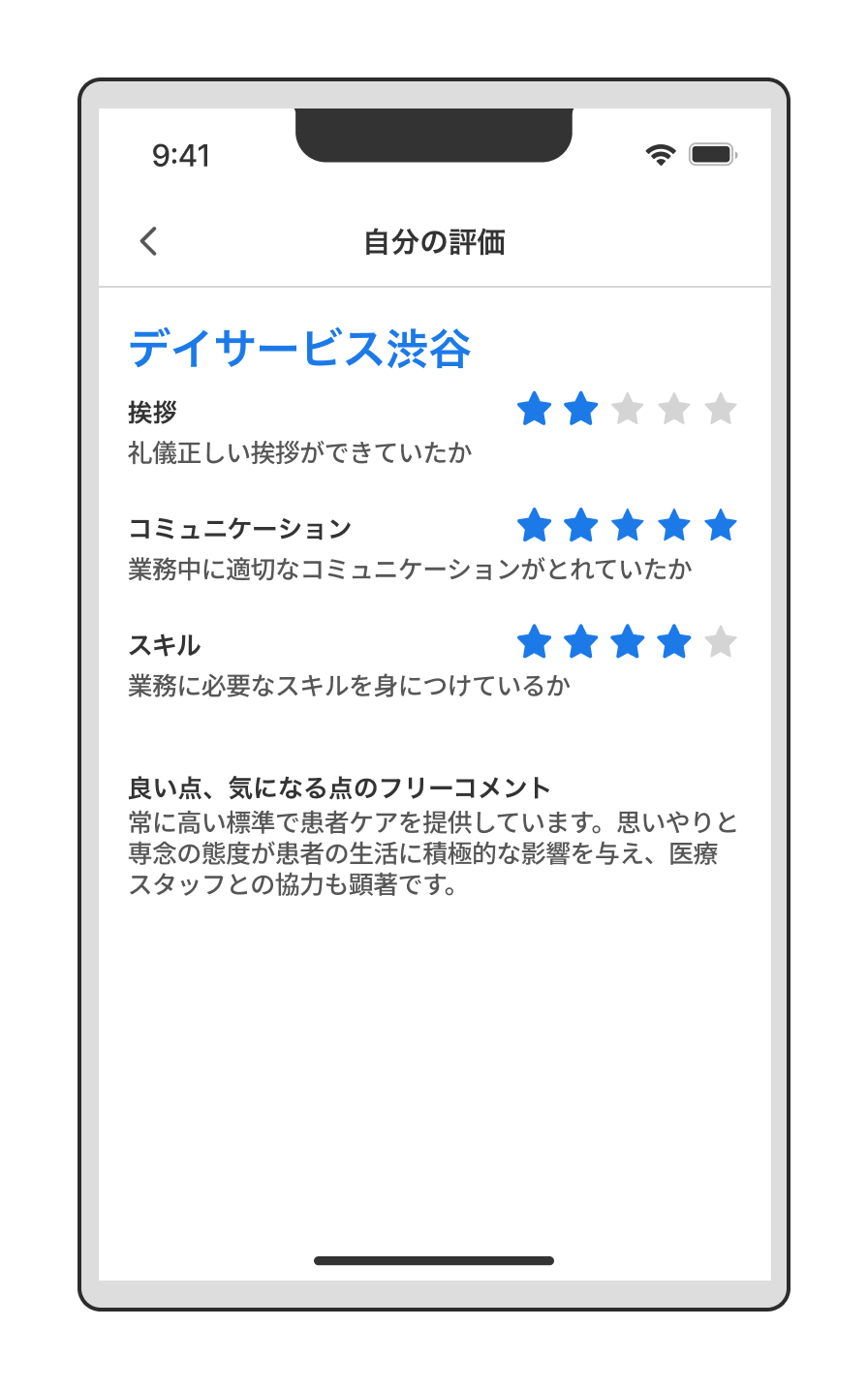
Task: Tap the free comment text area
Action: 431,855
